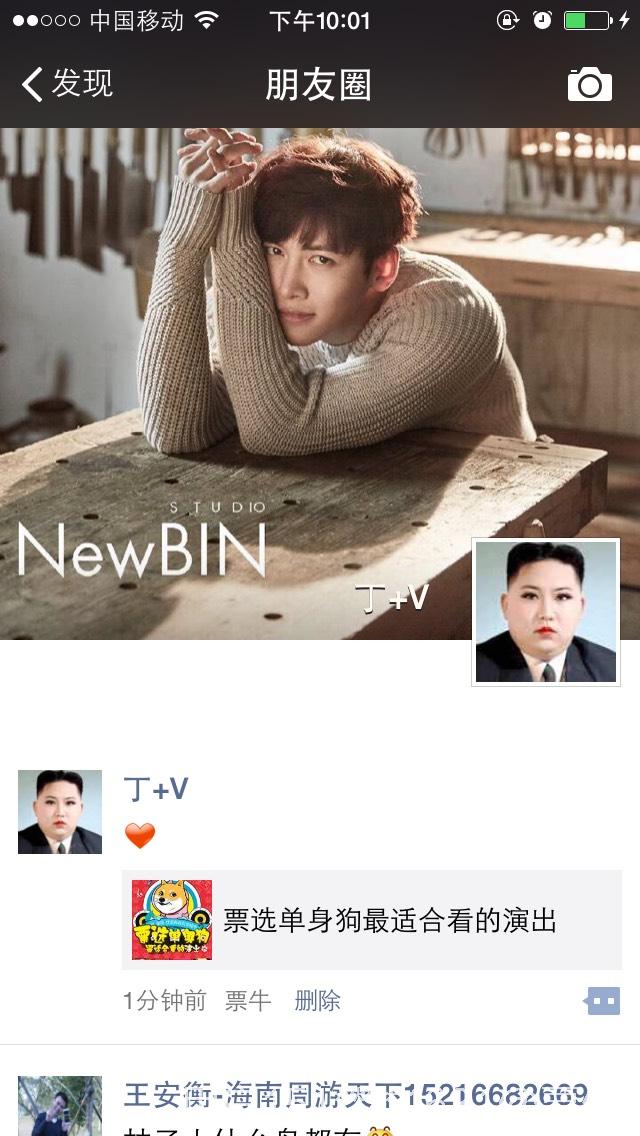The height and width of the screenshot is (1136, 640).
Task: Open 丁+V's avatar beside the post
Action: point(60,811)
